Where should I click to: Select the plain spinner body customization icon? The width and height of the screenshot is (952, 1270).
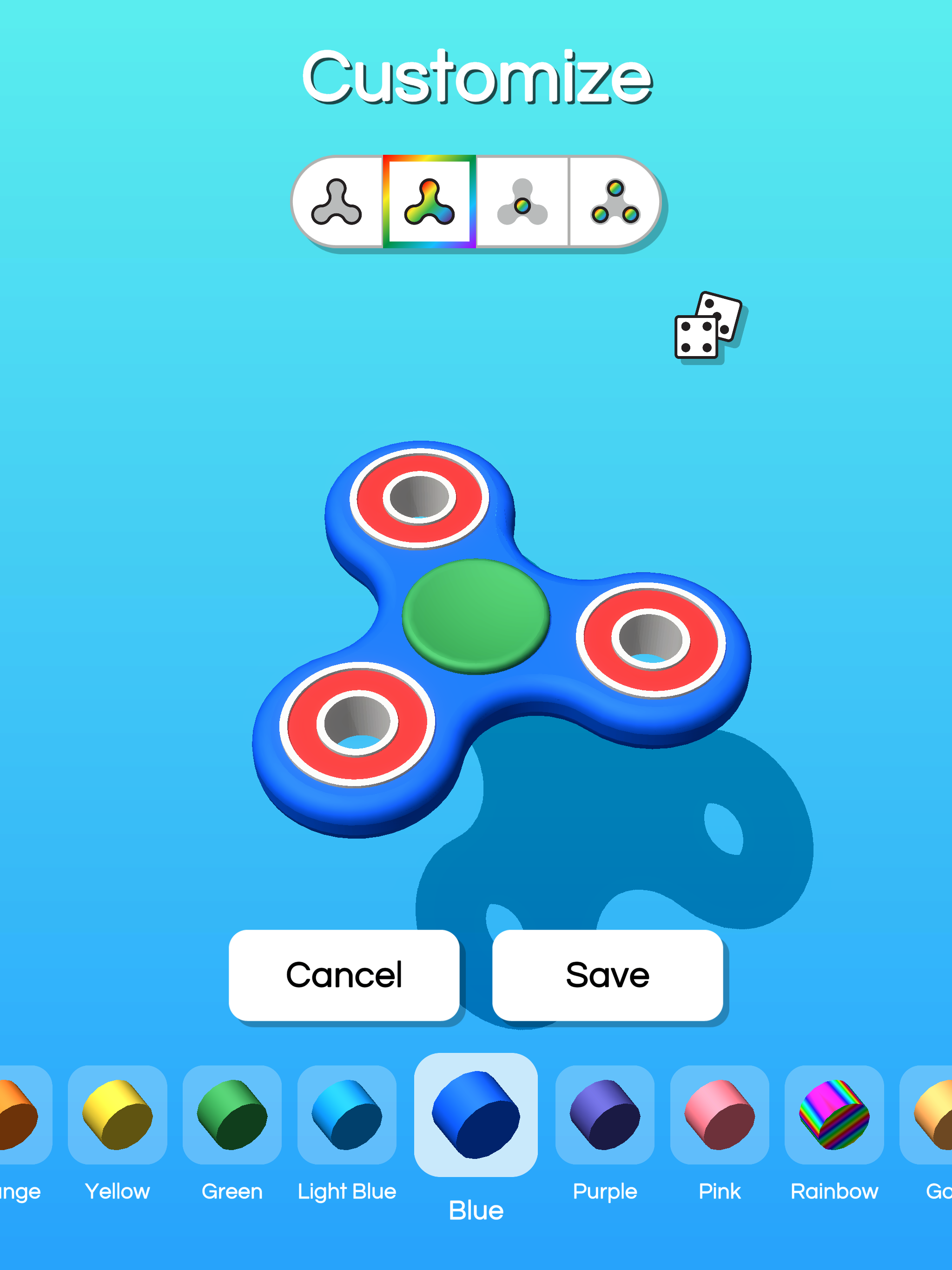[x=336, y=201]
